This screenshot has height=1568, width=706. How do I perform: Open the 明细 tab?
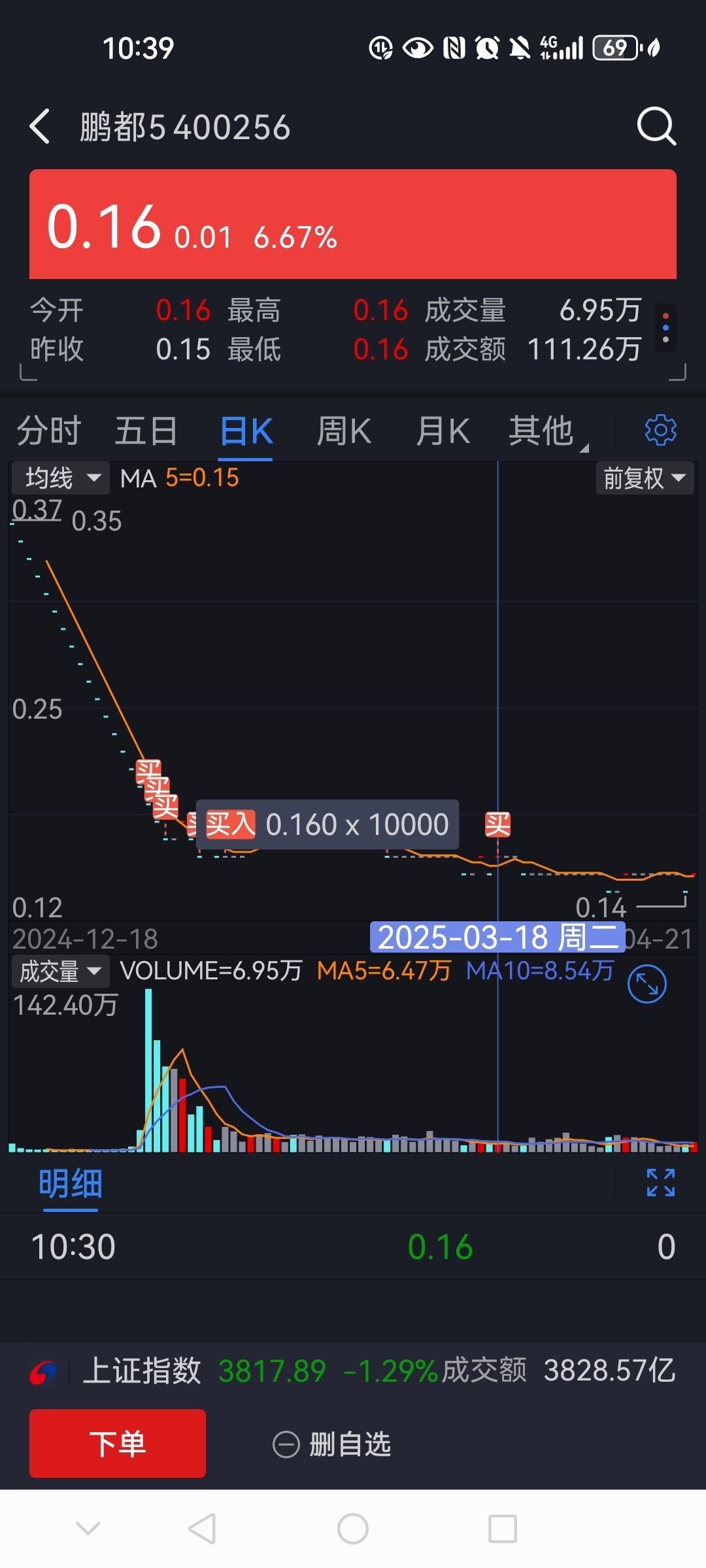[71, 1184]
